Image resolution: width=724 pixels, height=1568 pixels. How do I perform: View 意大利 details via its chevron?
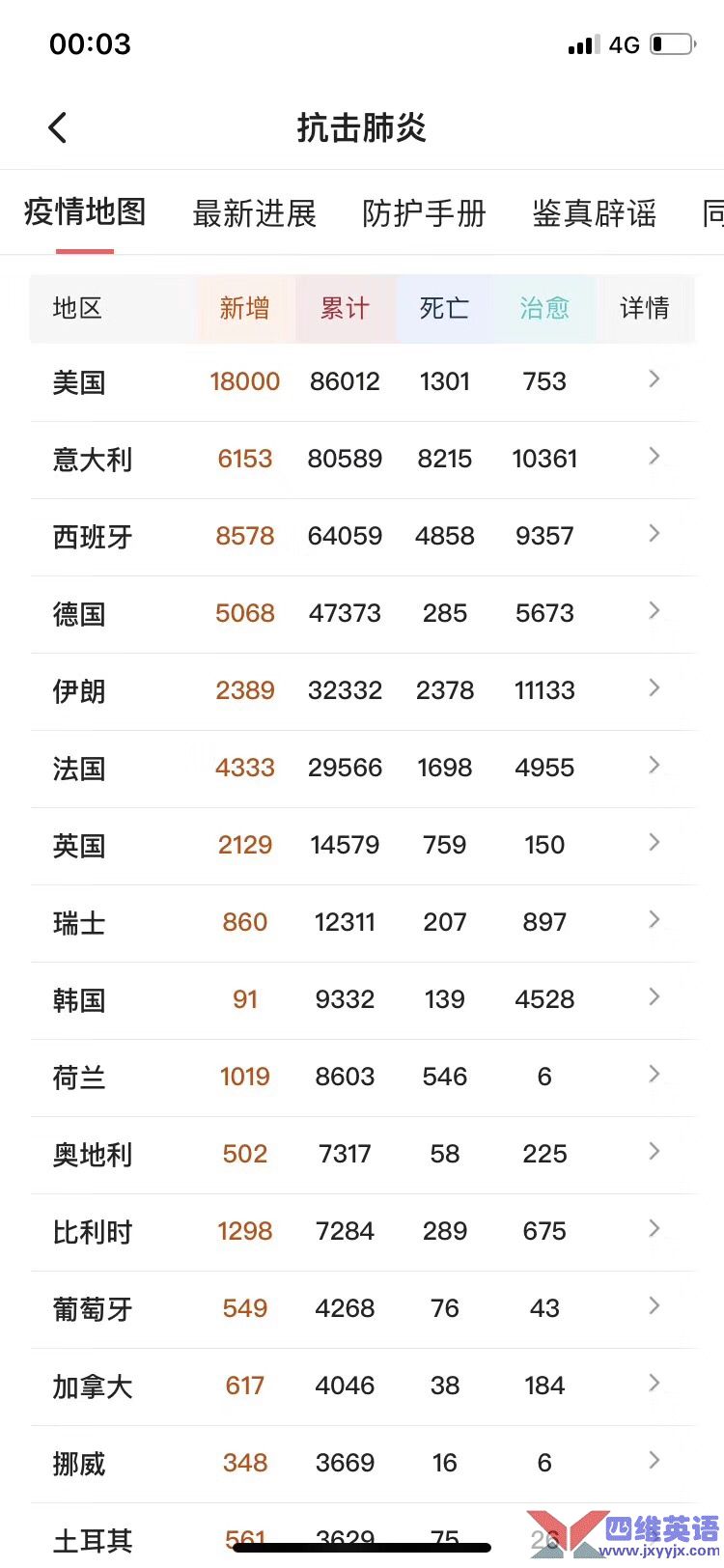[654, 456]
